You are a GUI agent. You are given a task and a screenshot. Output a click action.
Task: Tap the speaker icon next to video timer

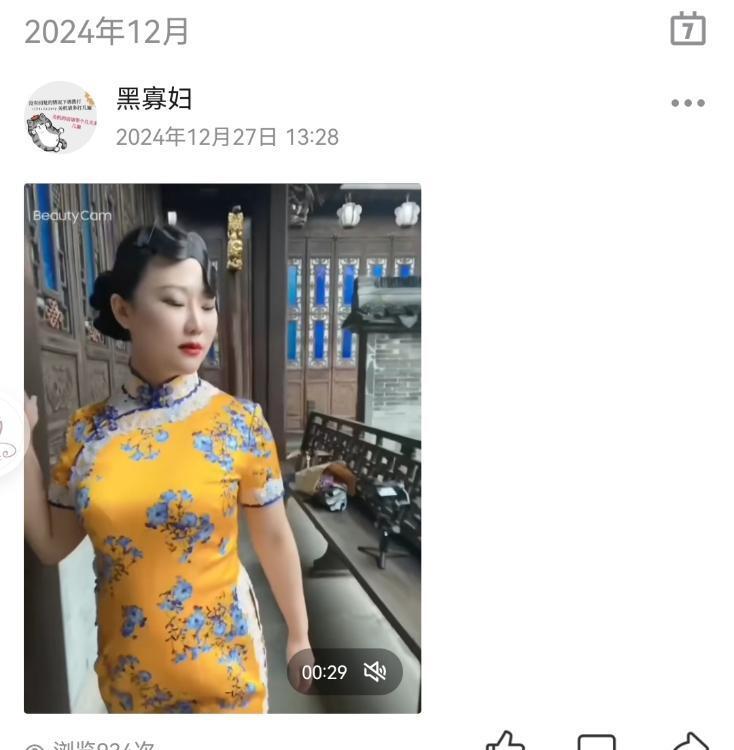pyautogui.click(x=376, y=674)
